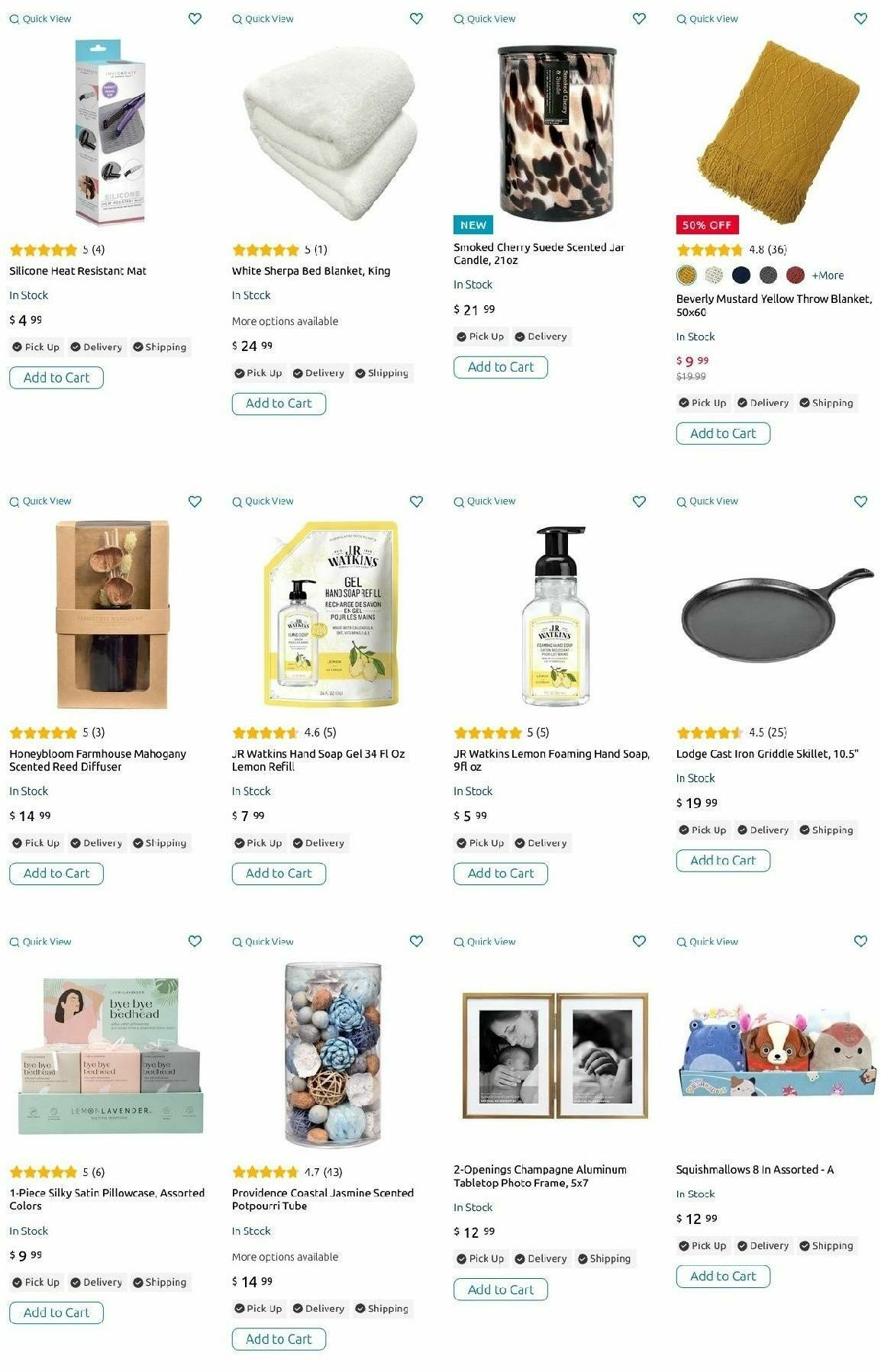Select the navy swatch for Beverly Throw Blanket
The width and height of the screenshot is (881, 1372).
(741, 275)
